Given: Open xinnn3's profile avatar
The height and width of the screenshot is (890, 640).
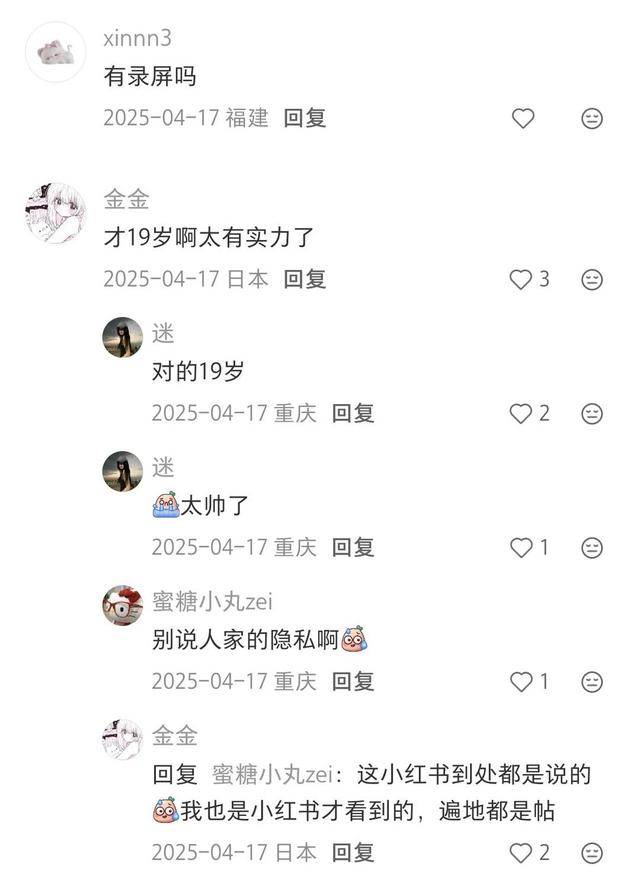Looking at the screenshot, I should tap(55, 52).
